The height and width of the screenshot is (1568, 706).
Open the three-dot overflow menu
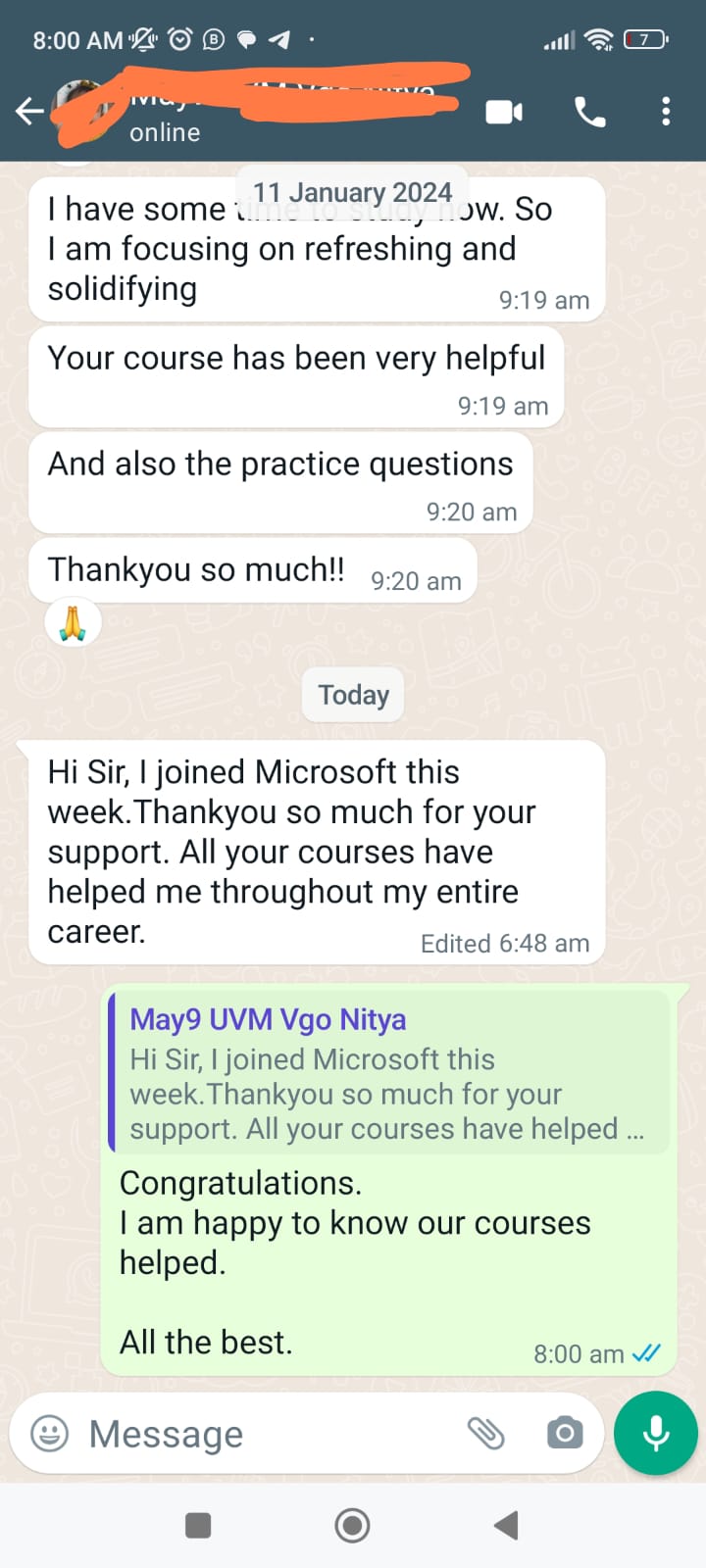coord(666,112)
